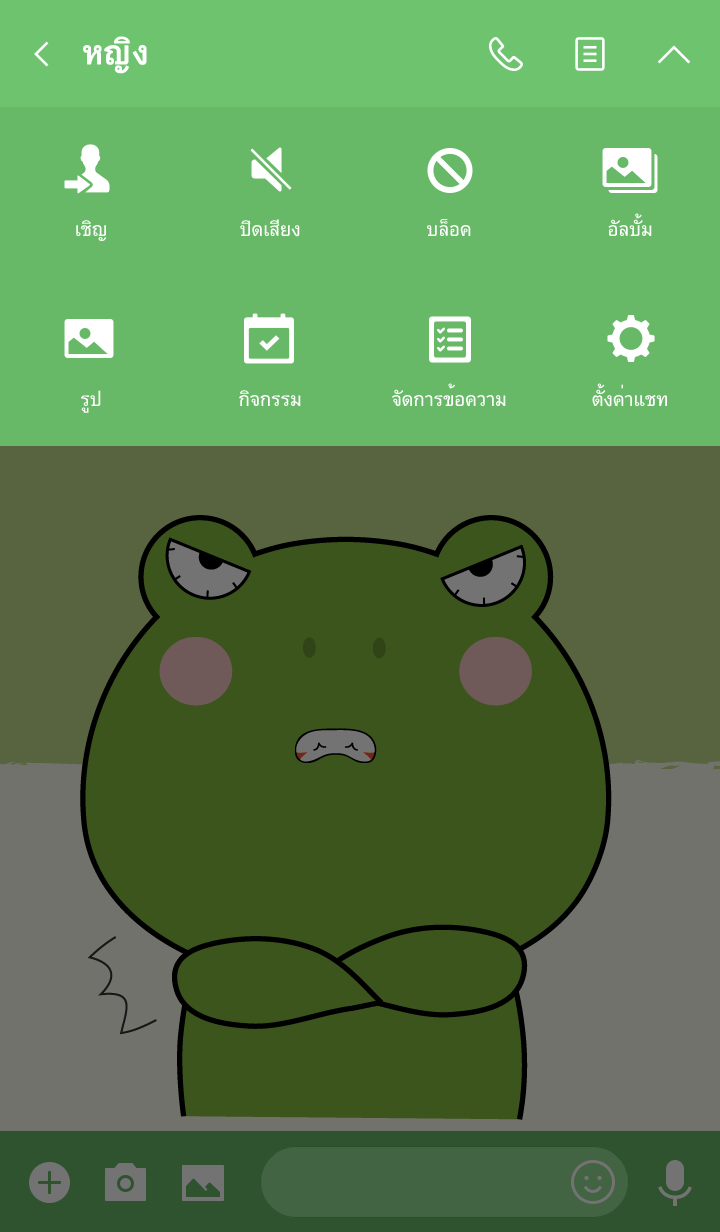The width and height of the screenshot is (720, 1232).
Task: Open ตั้งค่าแชท chat settings
Action: click(629, 360)
